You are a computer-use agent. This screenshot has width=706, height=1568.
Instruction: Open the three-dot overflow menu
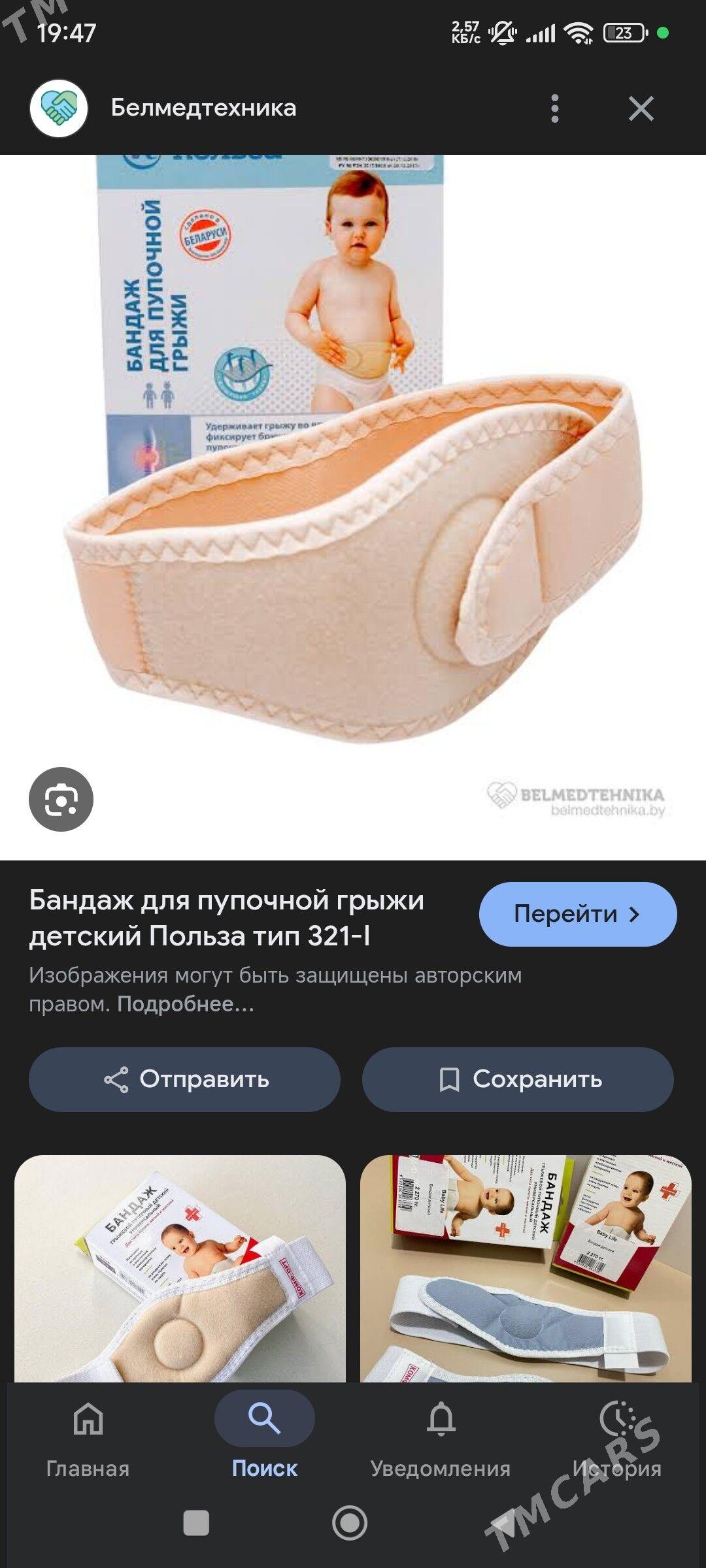point(554,108)
